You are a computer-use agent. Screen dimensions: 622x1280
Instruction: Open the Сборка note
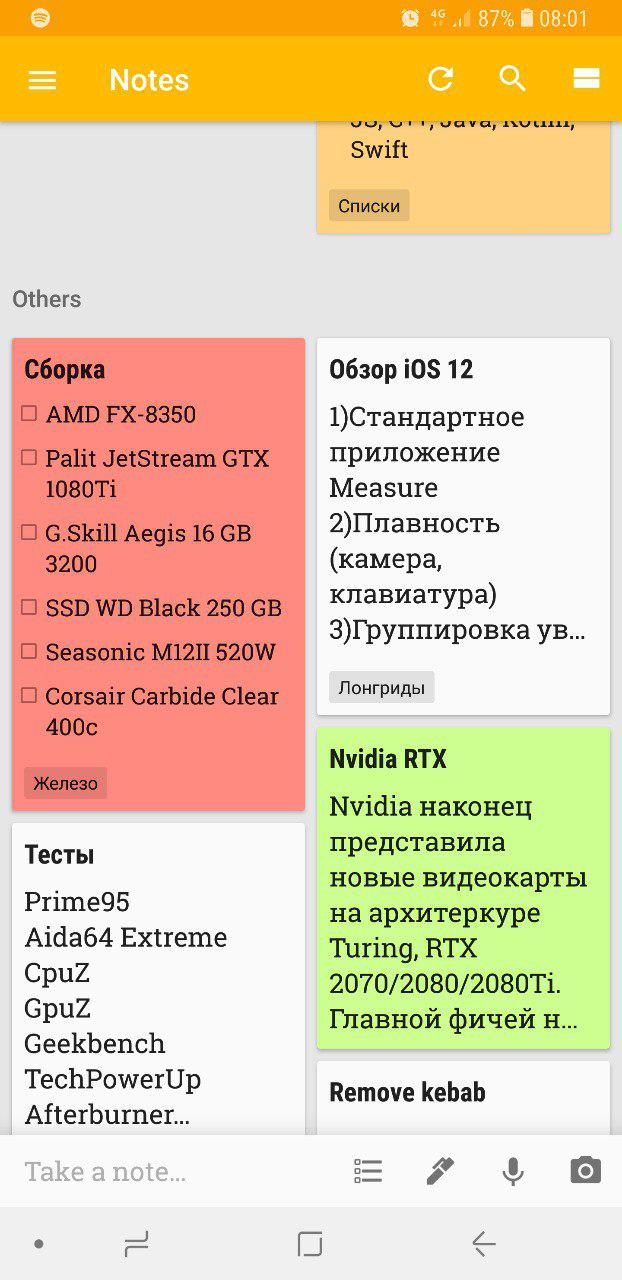[x=158, y=574]
